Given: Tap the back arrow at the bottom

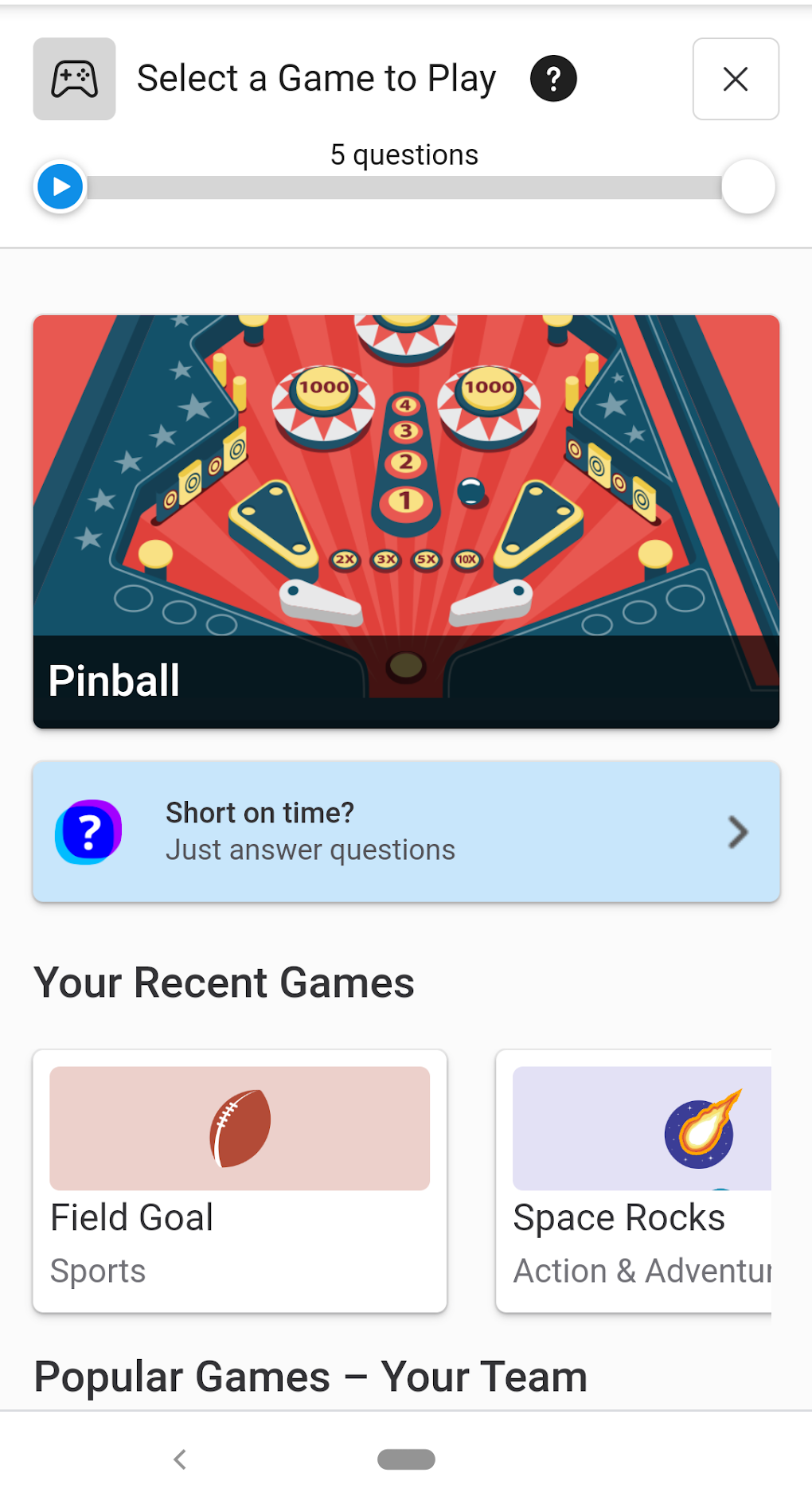Looking at the screenshot, I should [x=180, y=1459].
